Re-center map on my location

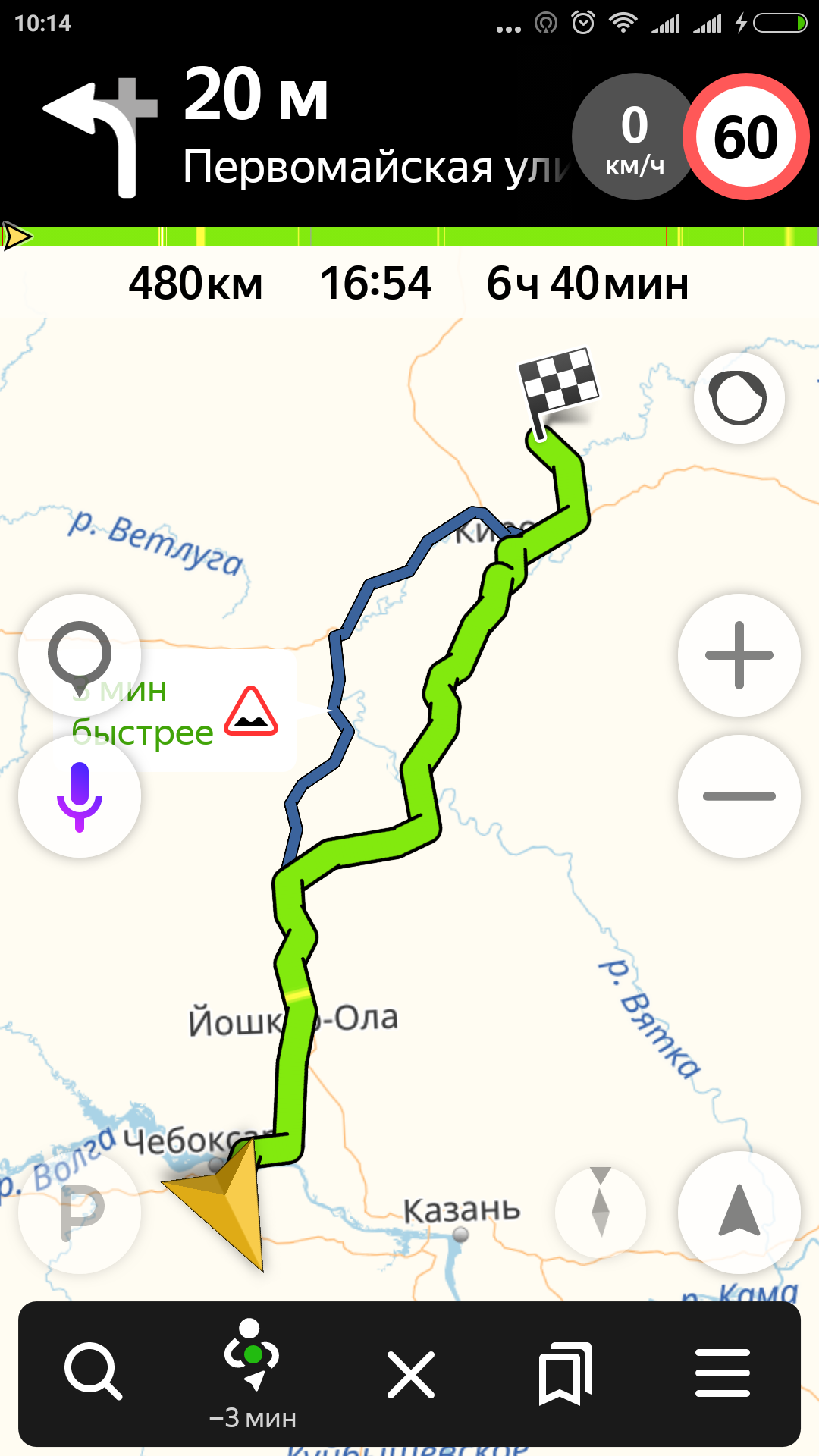(x=739, y=1212)
